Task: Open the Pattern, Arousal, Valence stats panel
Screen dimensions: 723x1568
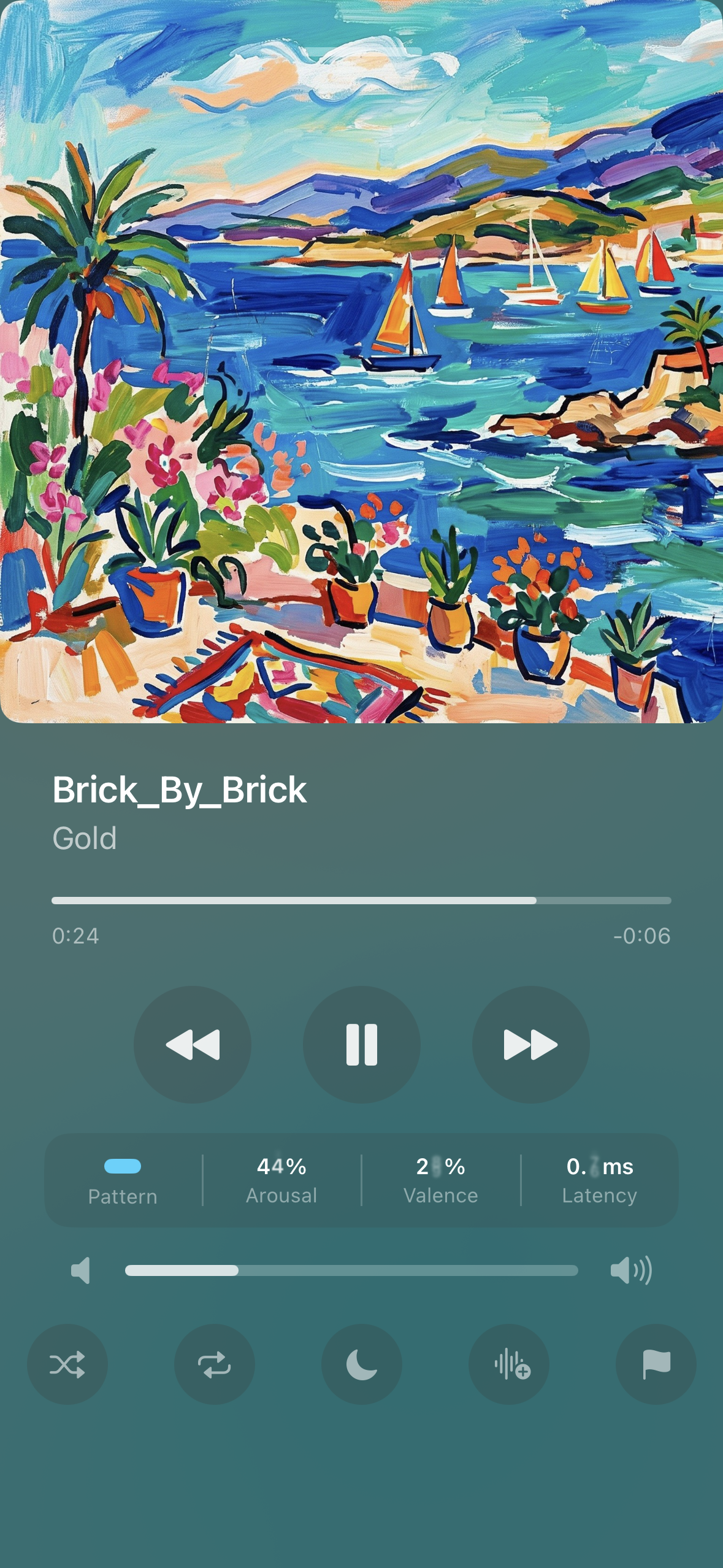Action: pyautogui.click(x=361, y=1180)
